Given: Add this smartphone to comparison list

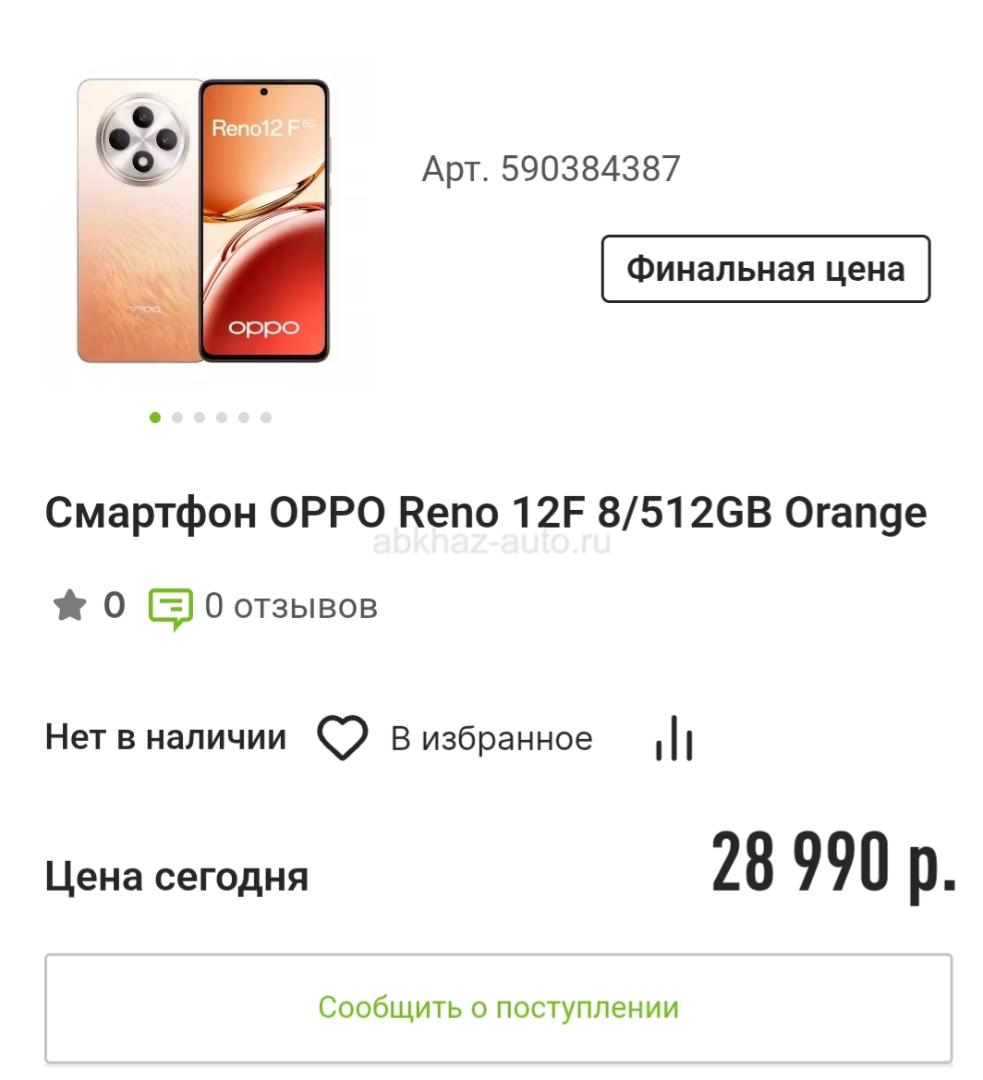Looking at the screenshot, I should click(x=675, y=740).
